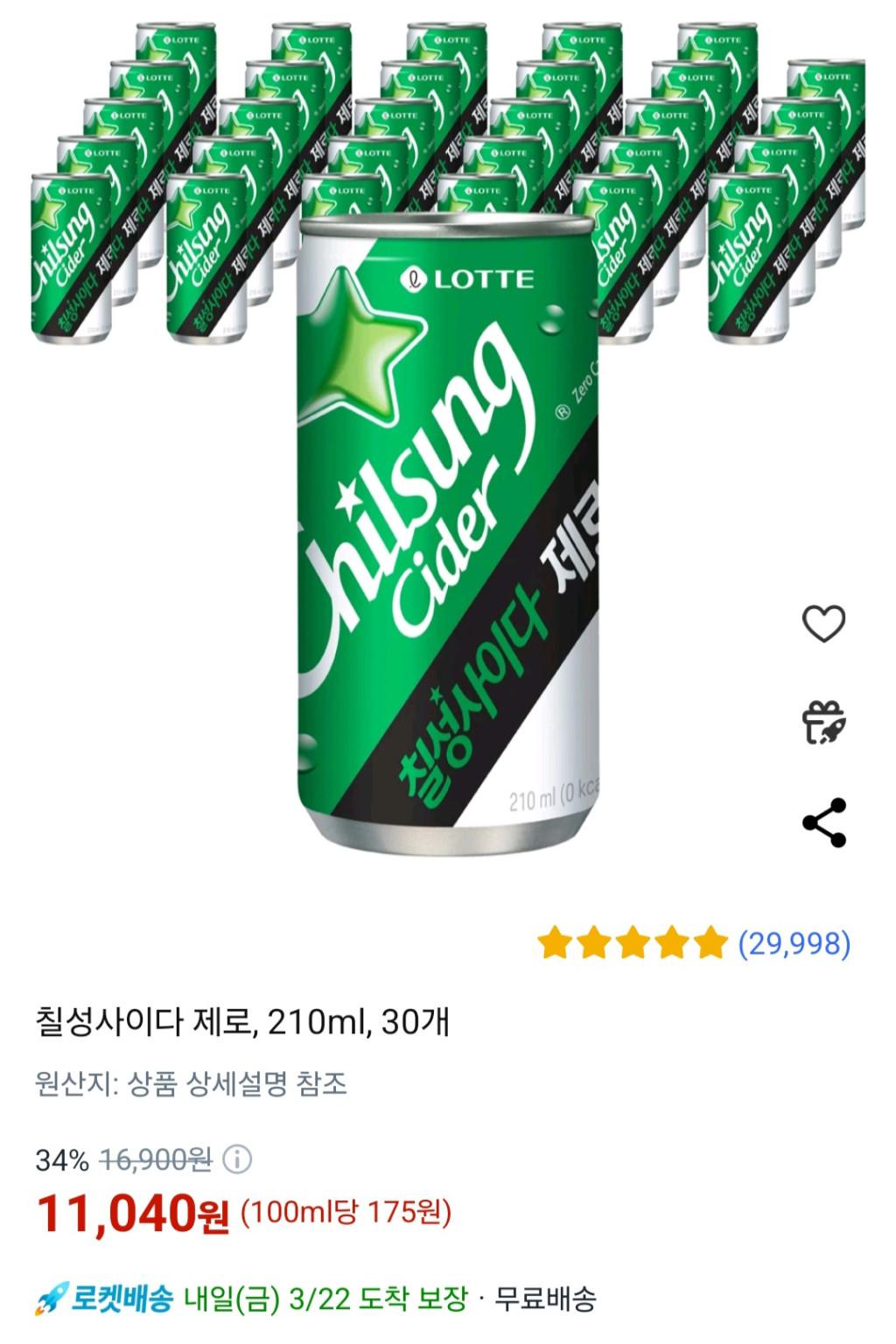Show discount info beside the 16,900원 price
The image size is (896, 1344).
237,1160
